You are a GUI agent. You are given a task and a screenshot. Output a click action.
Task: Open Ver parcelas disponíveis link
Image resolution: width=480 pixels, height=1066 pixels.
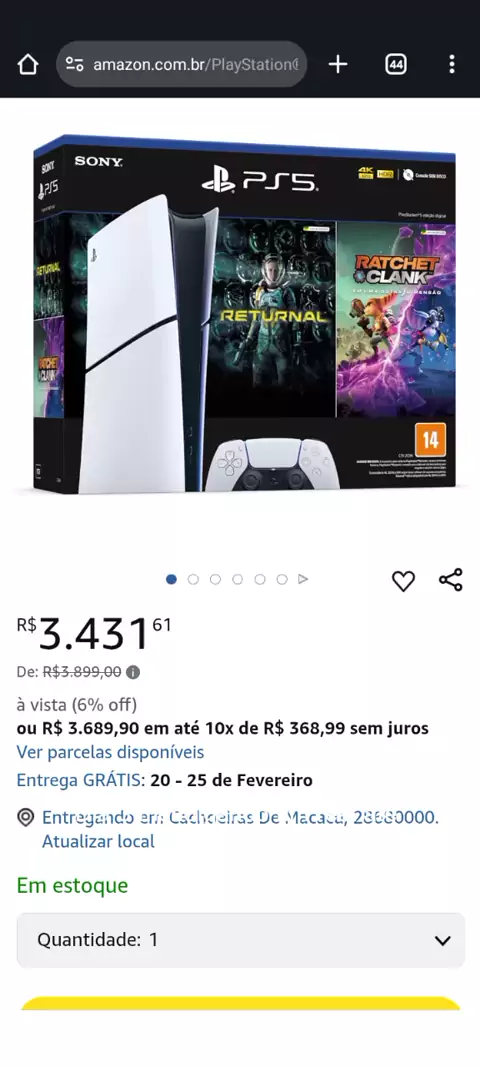coord(110,753)
